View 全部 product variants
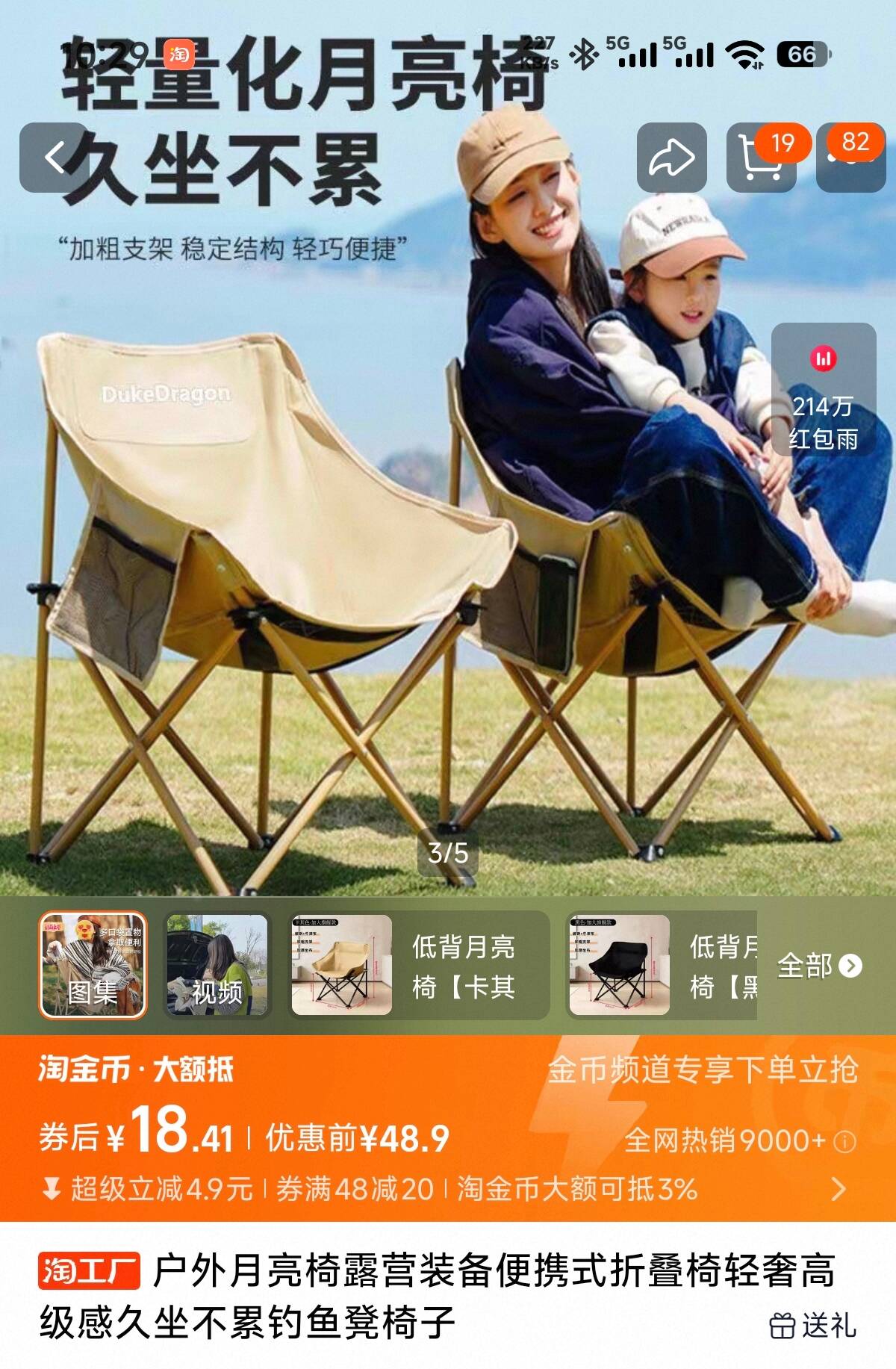Screen dimensions: 896x1369 tap(819, 966)
